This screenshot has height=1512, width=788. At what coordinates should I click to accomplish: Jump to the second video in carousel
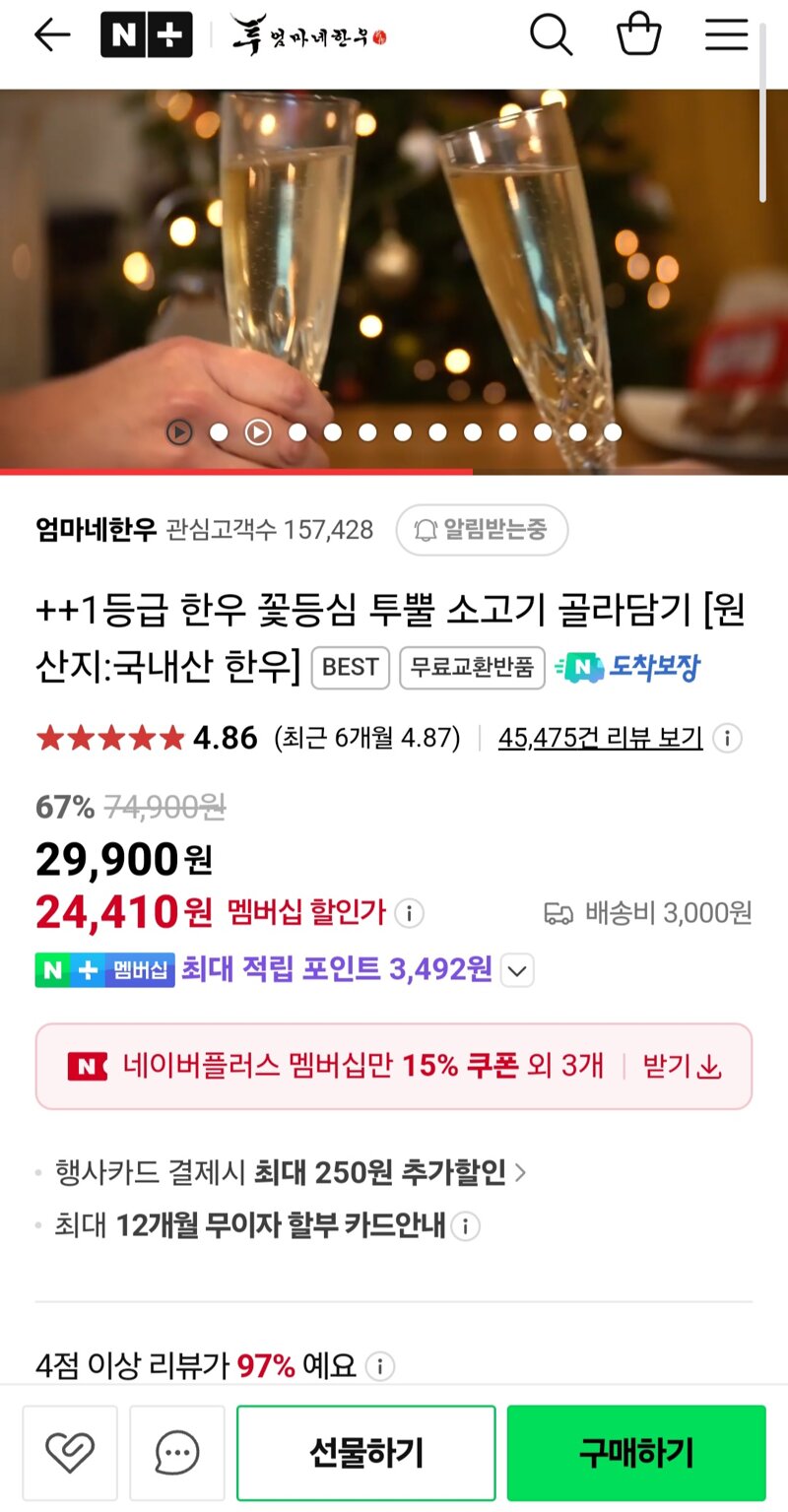pos(258,432)
